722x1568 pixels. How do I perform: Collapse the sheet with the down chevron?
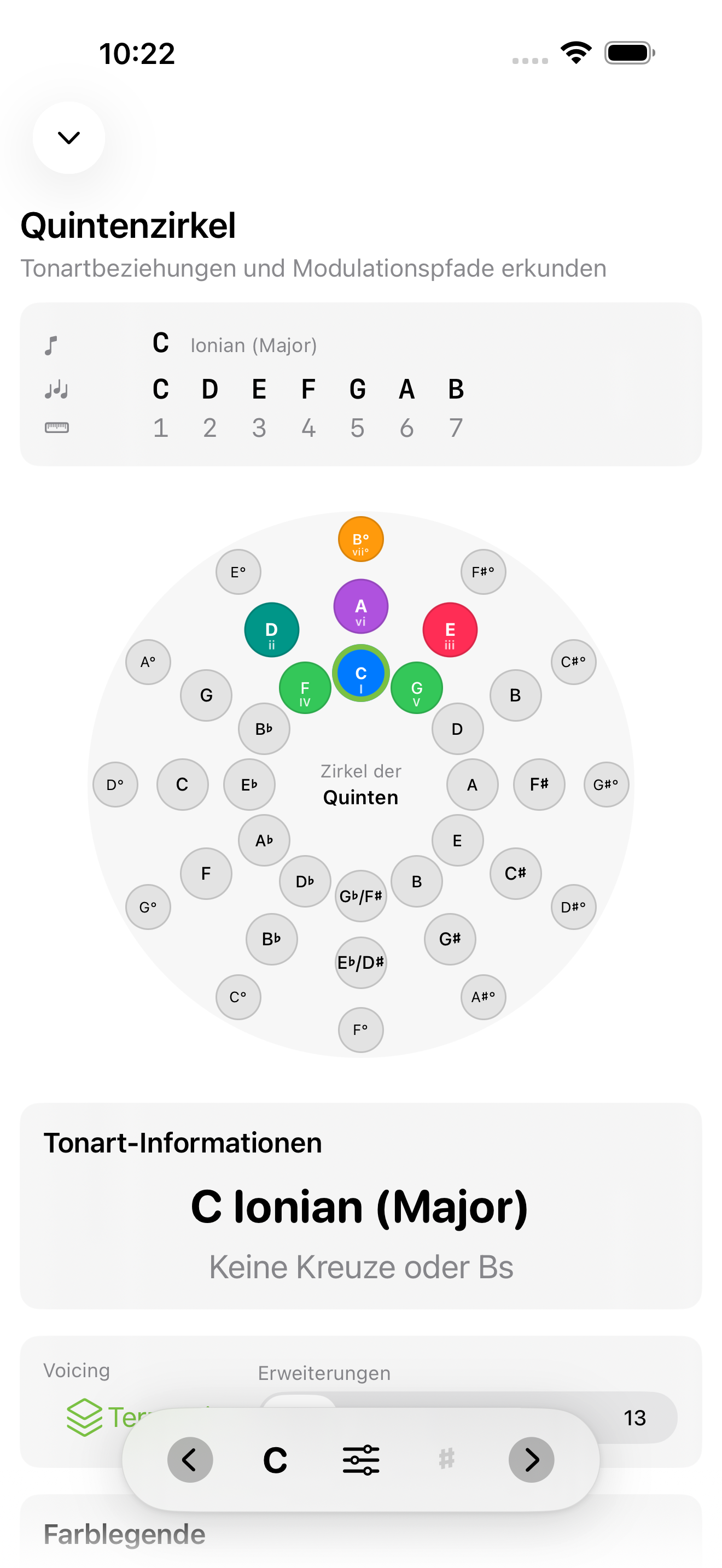pyautogui.click(x=68, y=138)
